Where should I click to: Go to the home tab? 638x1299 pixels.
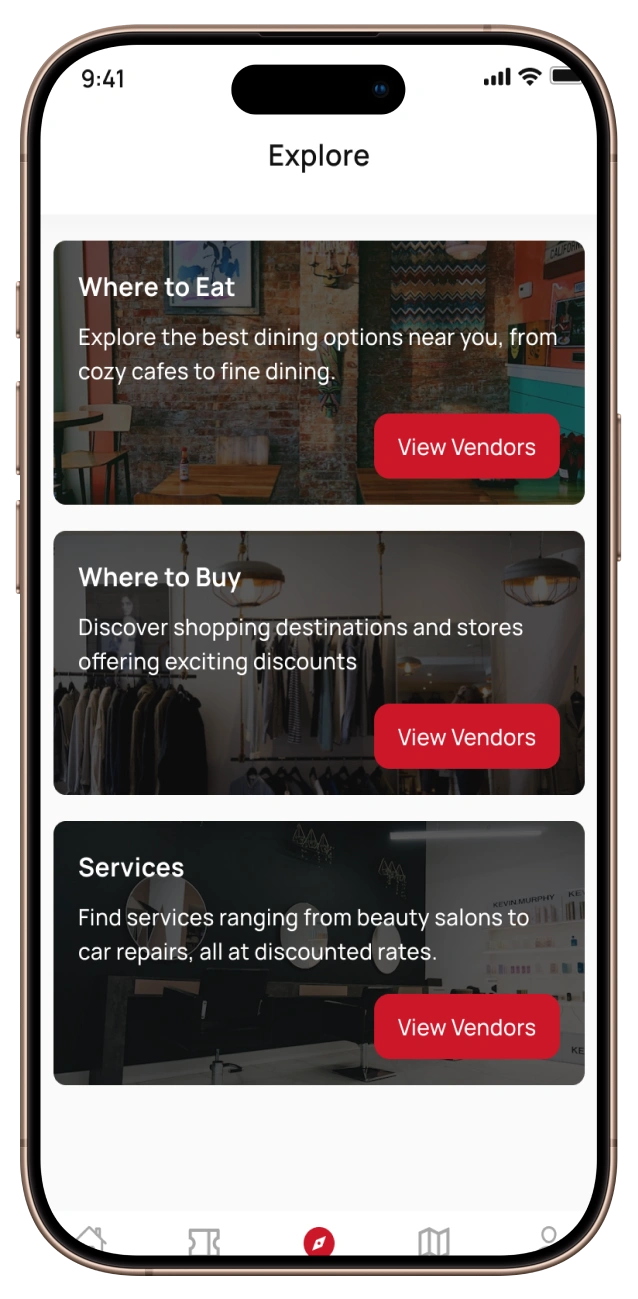pos(91,1238)
